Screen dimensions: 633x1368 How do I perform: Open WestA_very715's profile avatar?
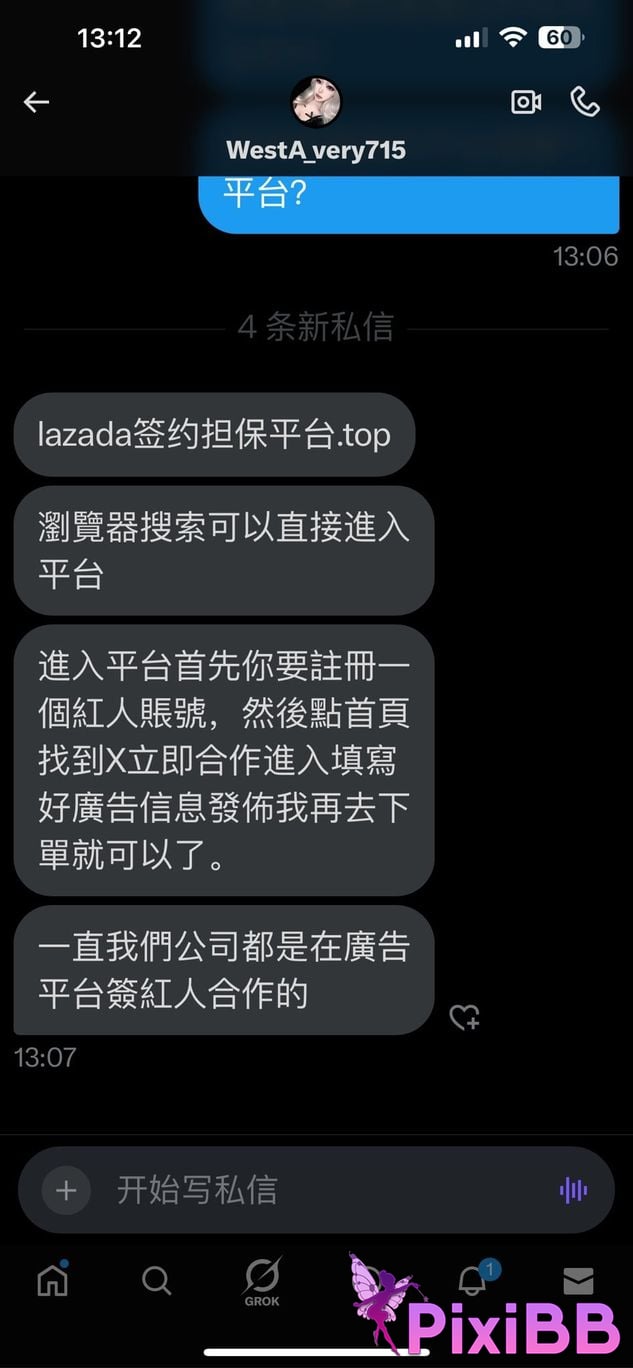(x=316, y=102)
